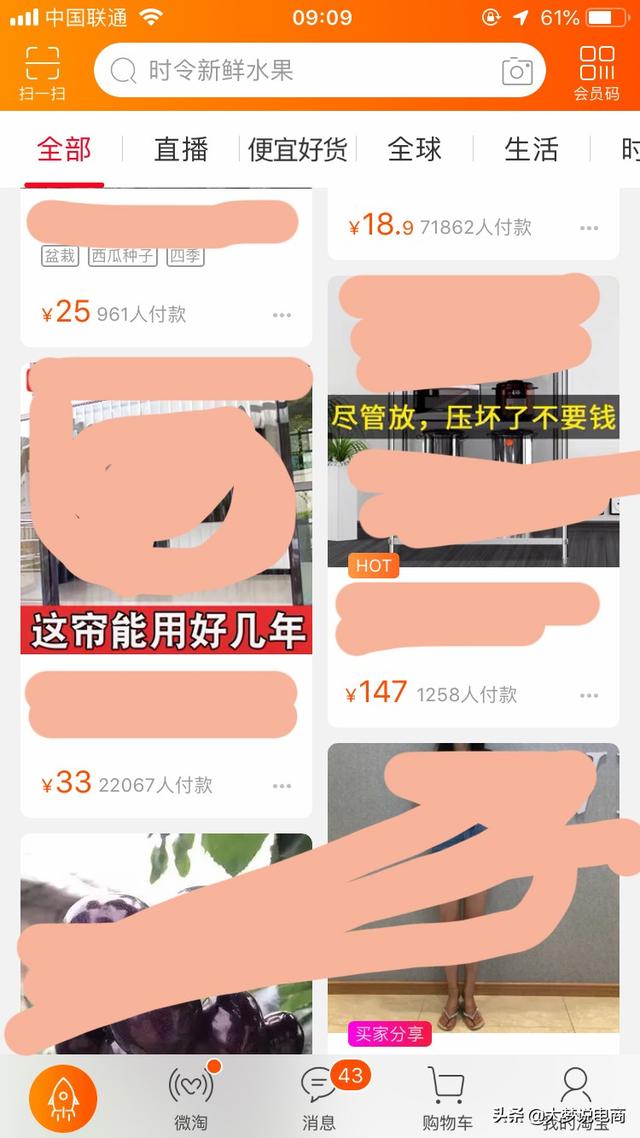Open 会员码 member code
Image resolution: width=640 pixels, height=1138 pixels.
[x=597, y=73]
